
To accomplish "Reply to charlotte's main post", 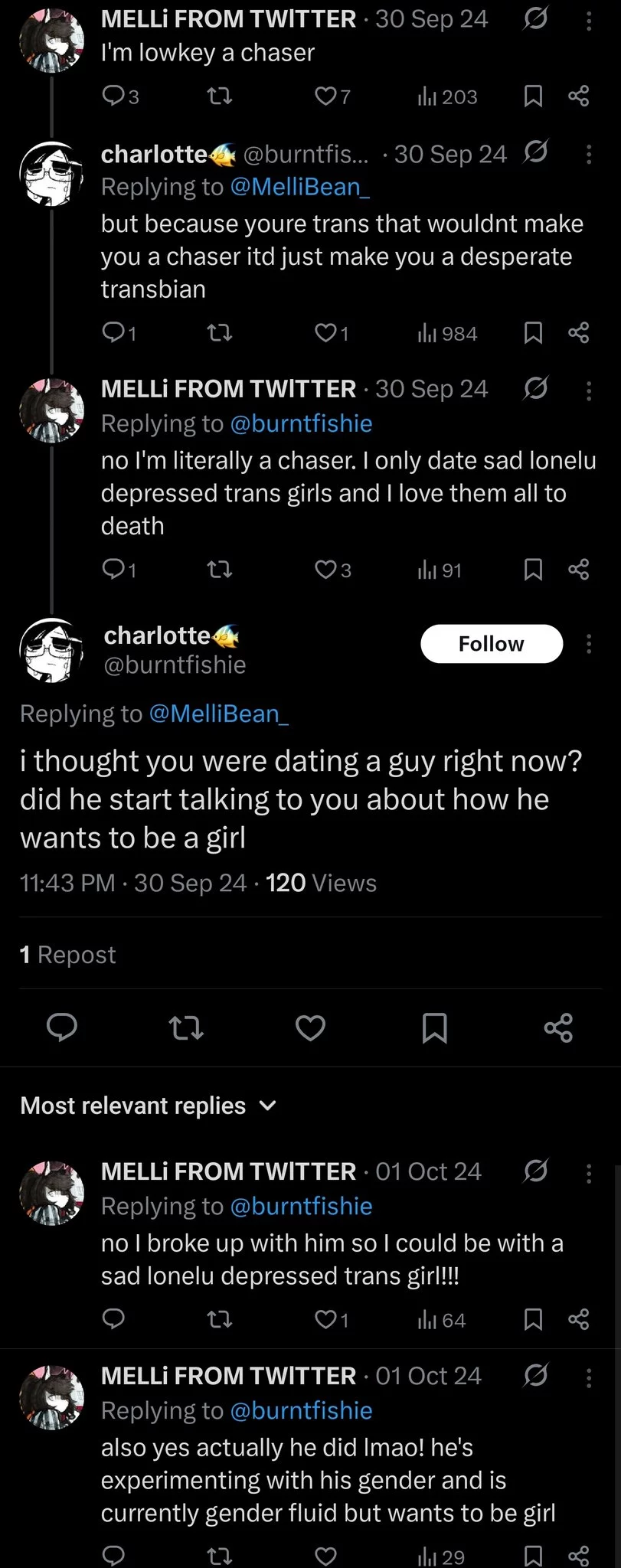I will pyautogui.click(x=62, y=1027).
